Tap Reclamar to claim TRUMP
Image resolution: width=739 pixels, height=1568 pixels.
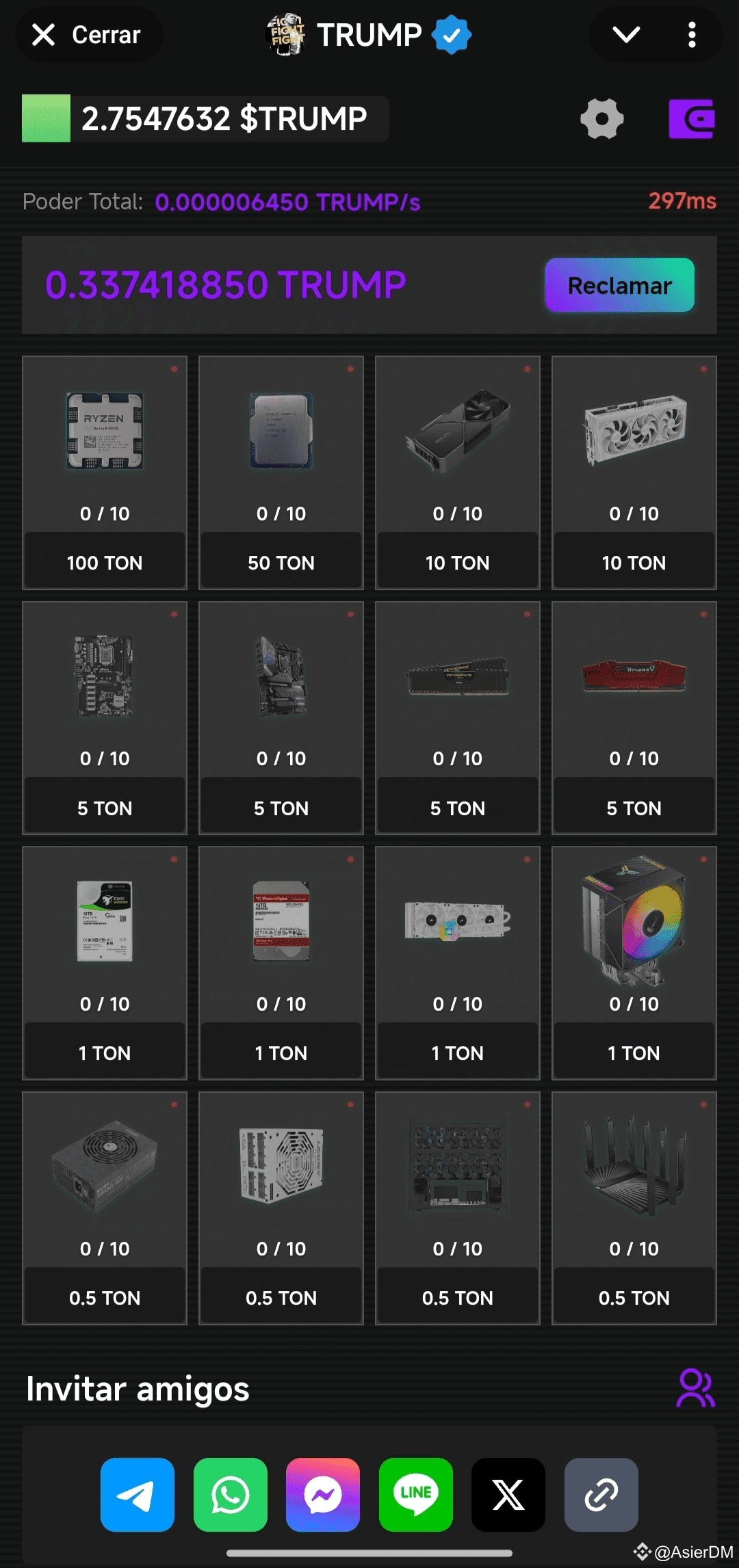619,285
